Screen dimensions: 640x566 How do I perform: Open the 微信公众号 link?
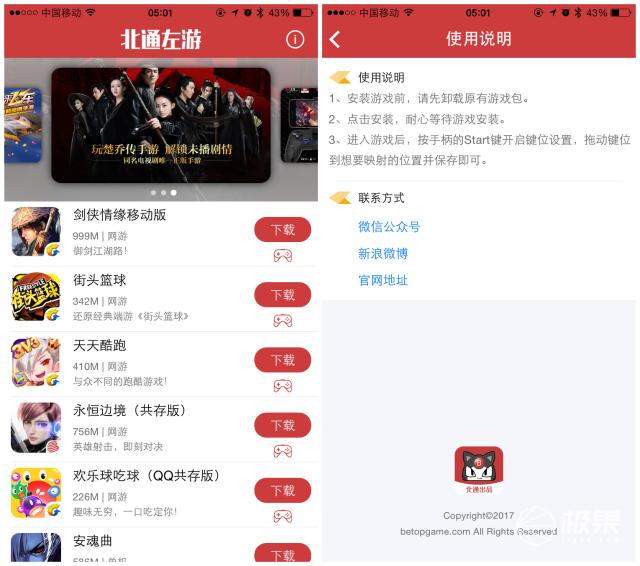pyautogui.click(x=389, y=227)
